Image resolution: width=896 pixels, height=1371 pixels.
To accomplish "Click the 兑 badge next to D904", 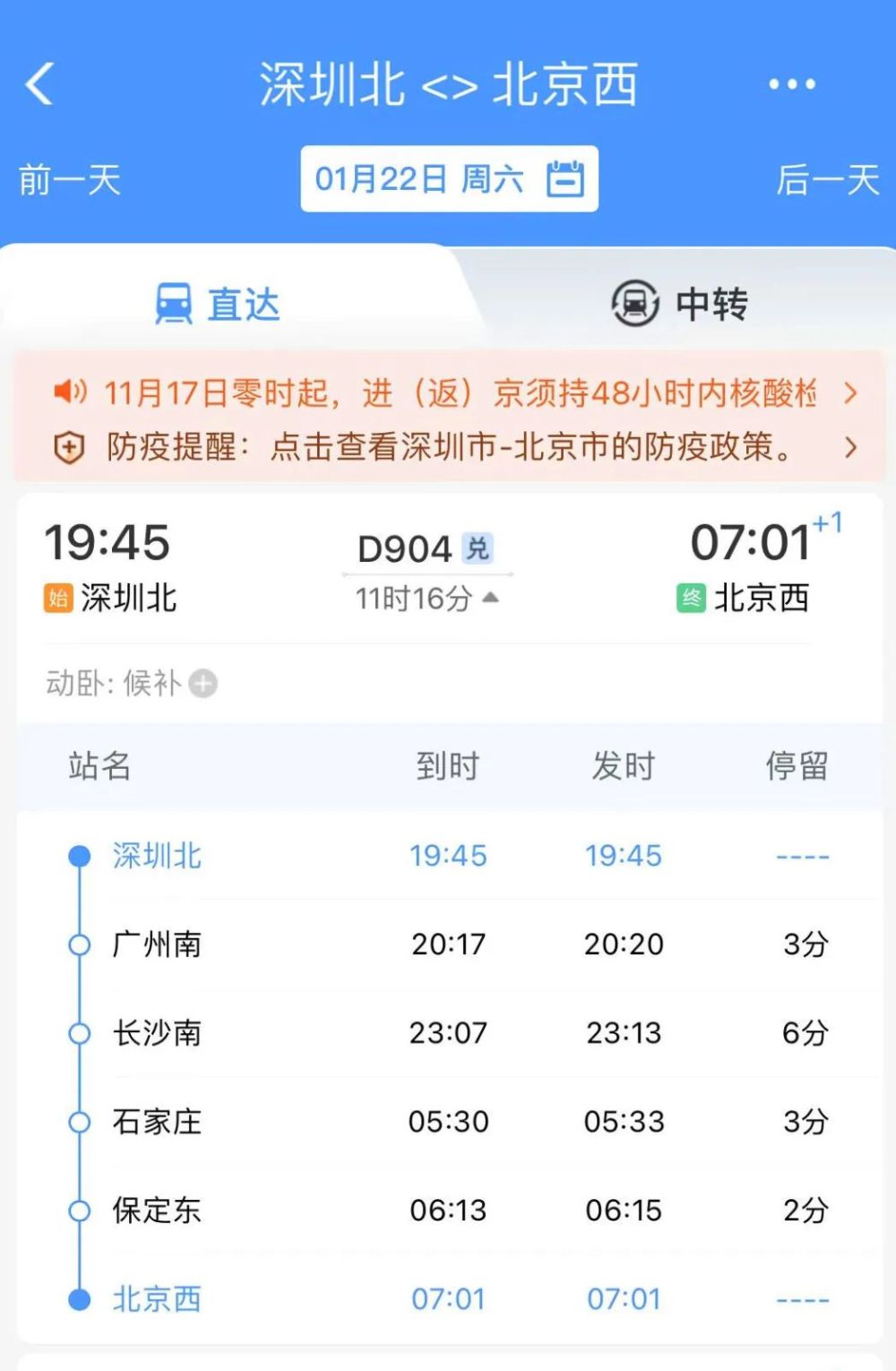I will 478,548.
